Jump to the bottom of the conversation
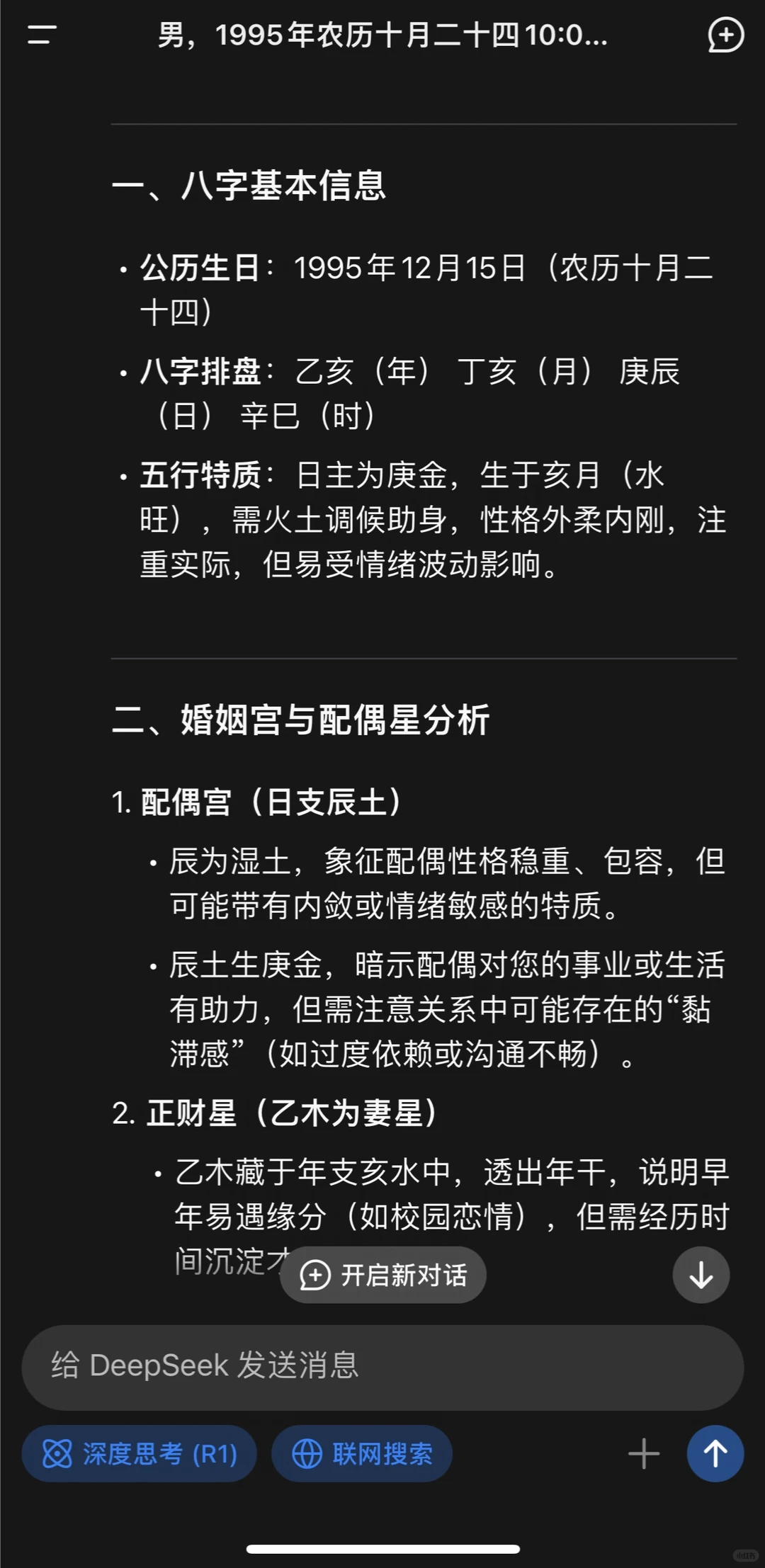This screenshot has width=765, height=1568. [x=701, y=1275]
